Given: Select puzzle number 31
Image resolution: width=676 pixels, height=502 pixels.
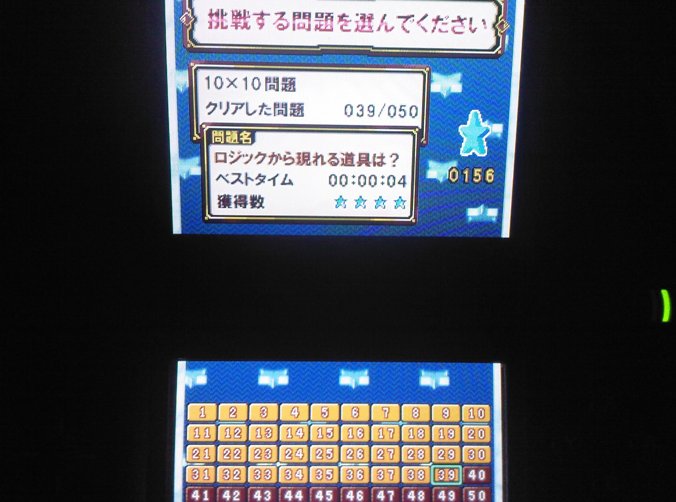Looking at the screenshot, I should click(201, 474).
